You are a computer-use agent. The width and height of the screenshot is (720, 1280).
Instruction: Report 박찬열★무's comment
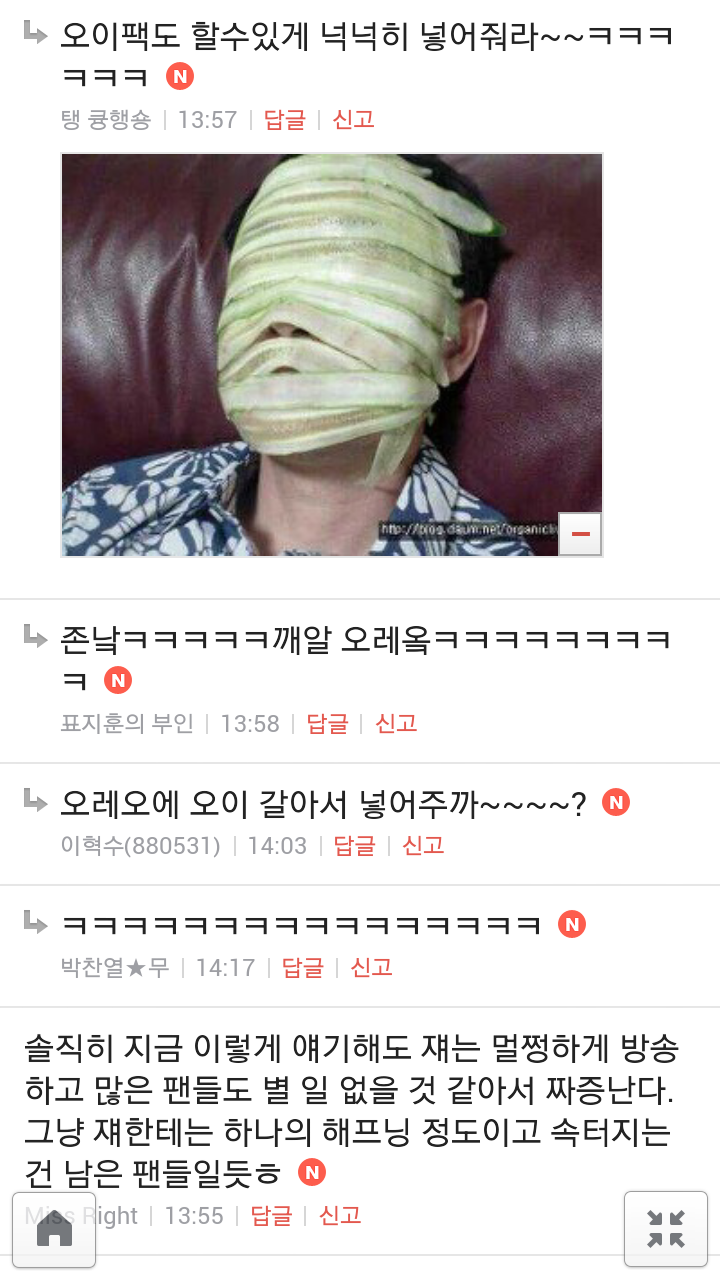point(371,968)
